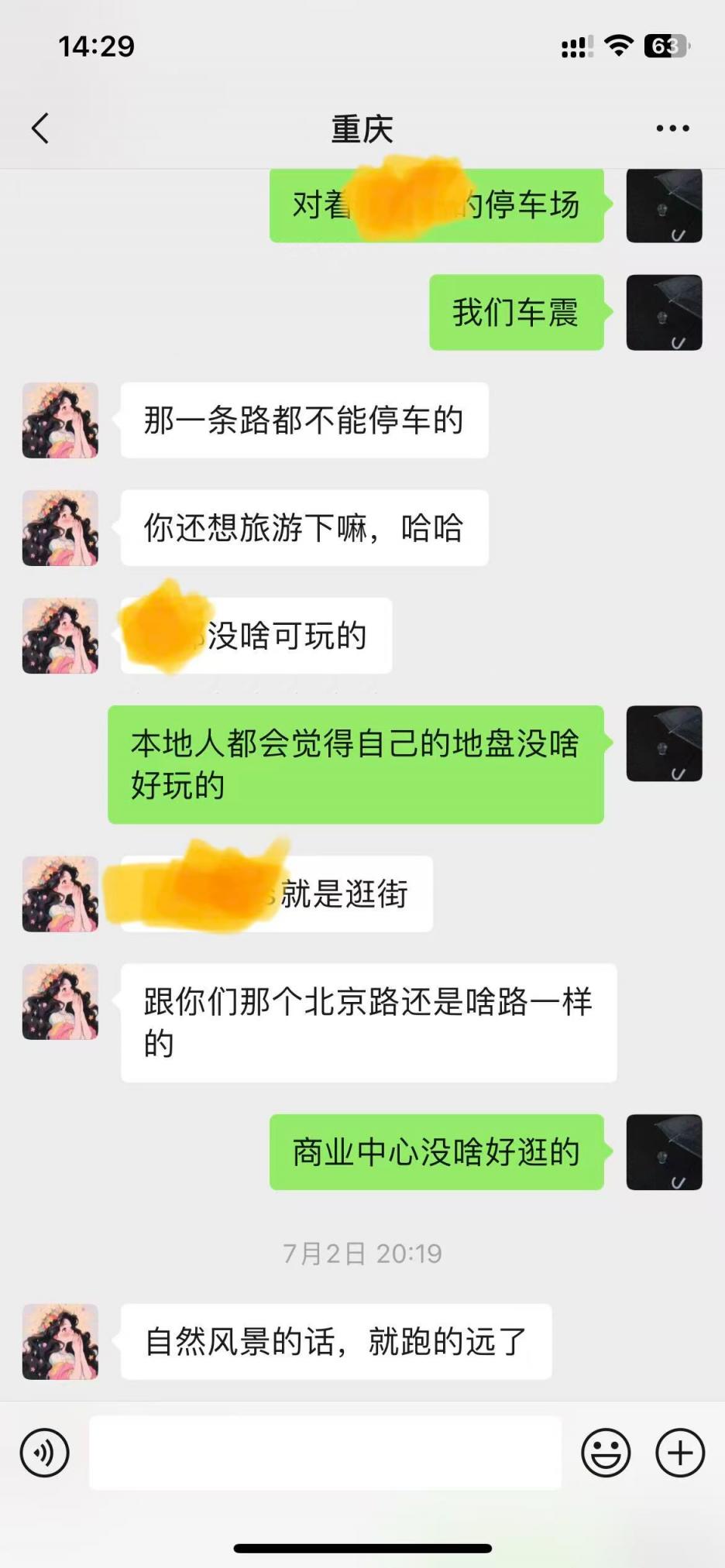Focus the message text field

(325, 1453)
